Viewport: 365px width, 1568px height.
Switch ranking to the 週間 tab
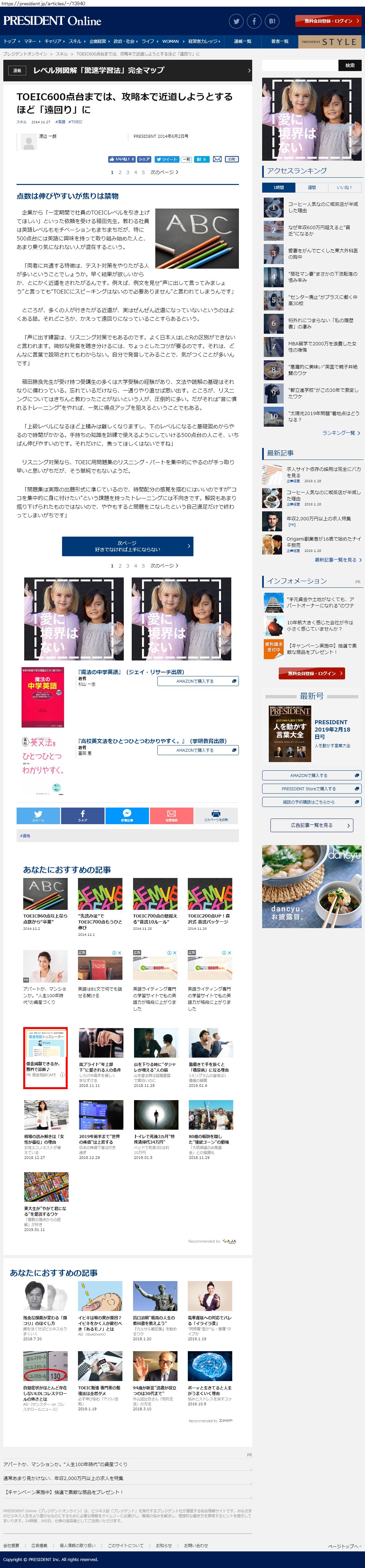pos(312,188)
